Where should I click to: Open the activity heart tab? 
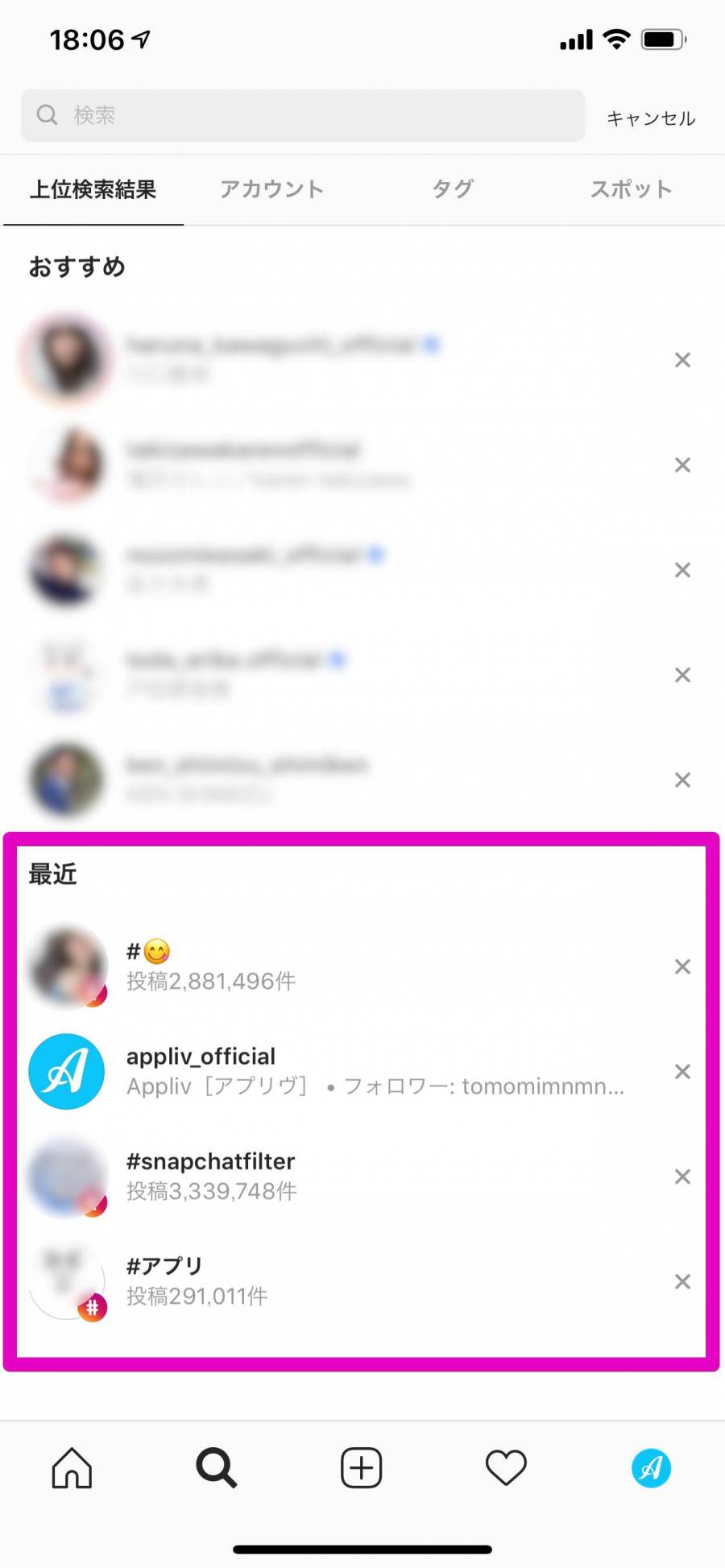tap(506, 1468)
